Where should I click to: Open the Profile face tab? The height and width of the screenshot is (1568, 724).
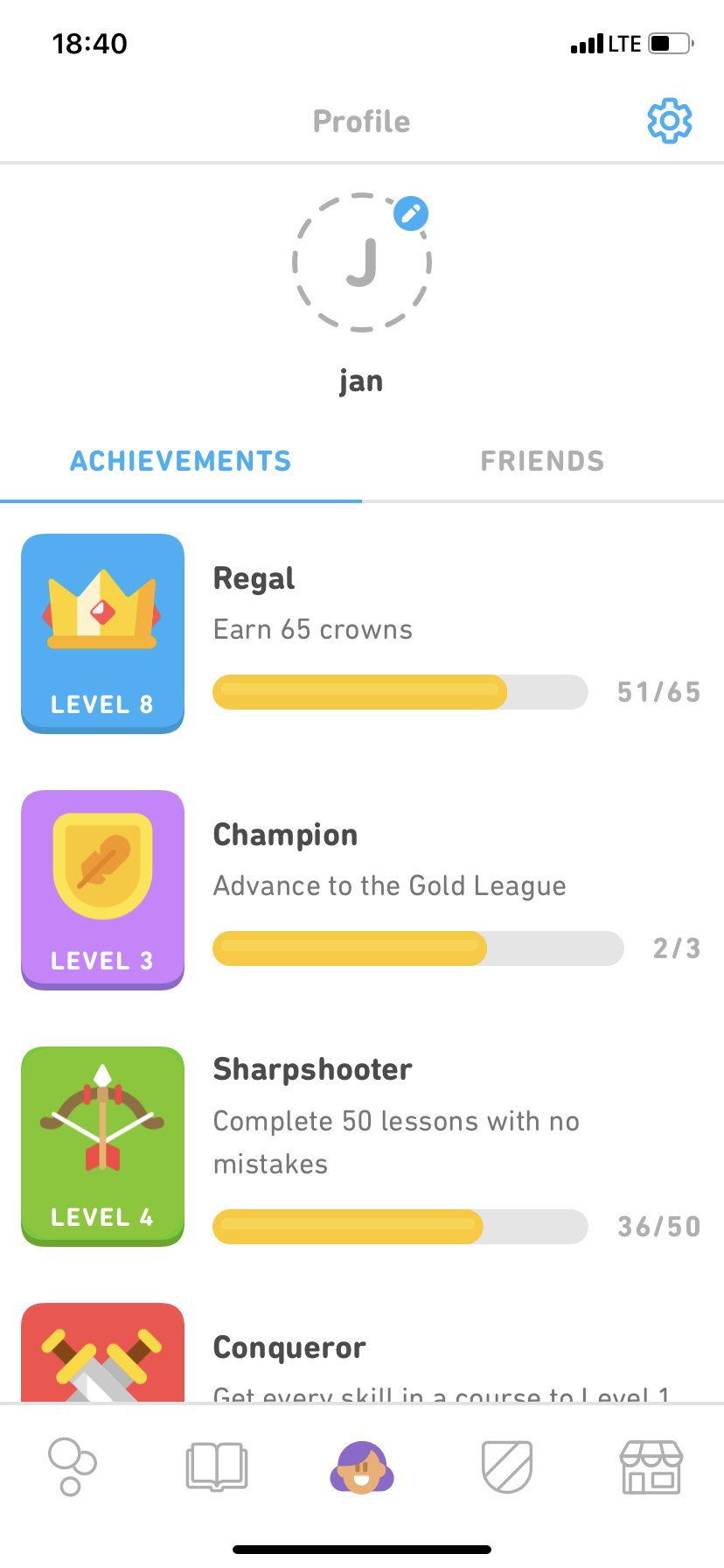(x=362, y=1466)
